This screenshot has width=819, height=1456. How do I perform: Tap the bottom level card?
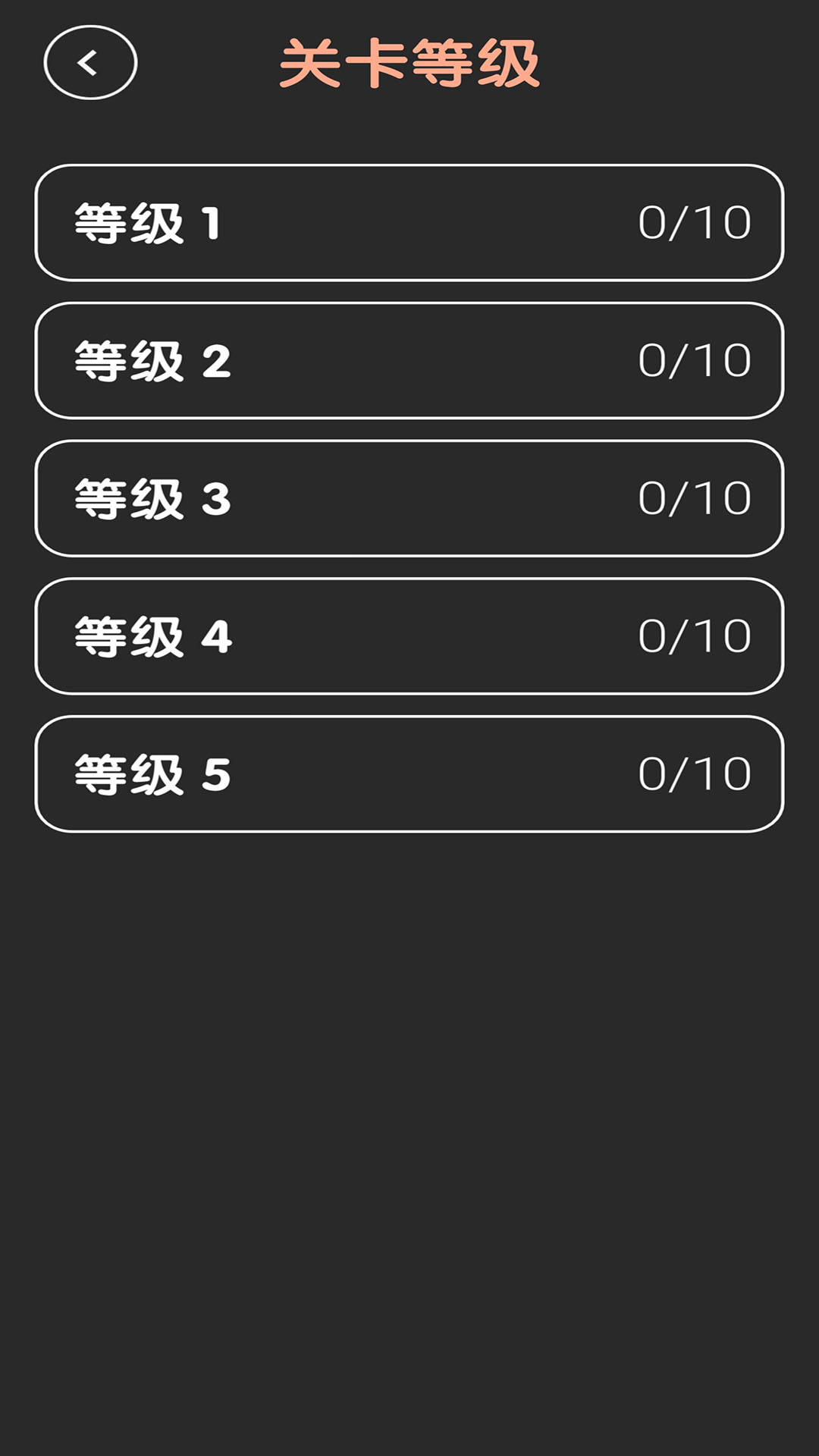[x=409, y=774]
